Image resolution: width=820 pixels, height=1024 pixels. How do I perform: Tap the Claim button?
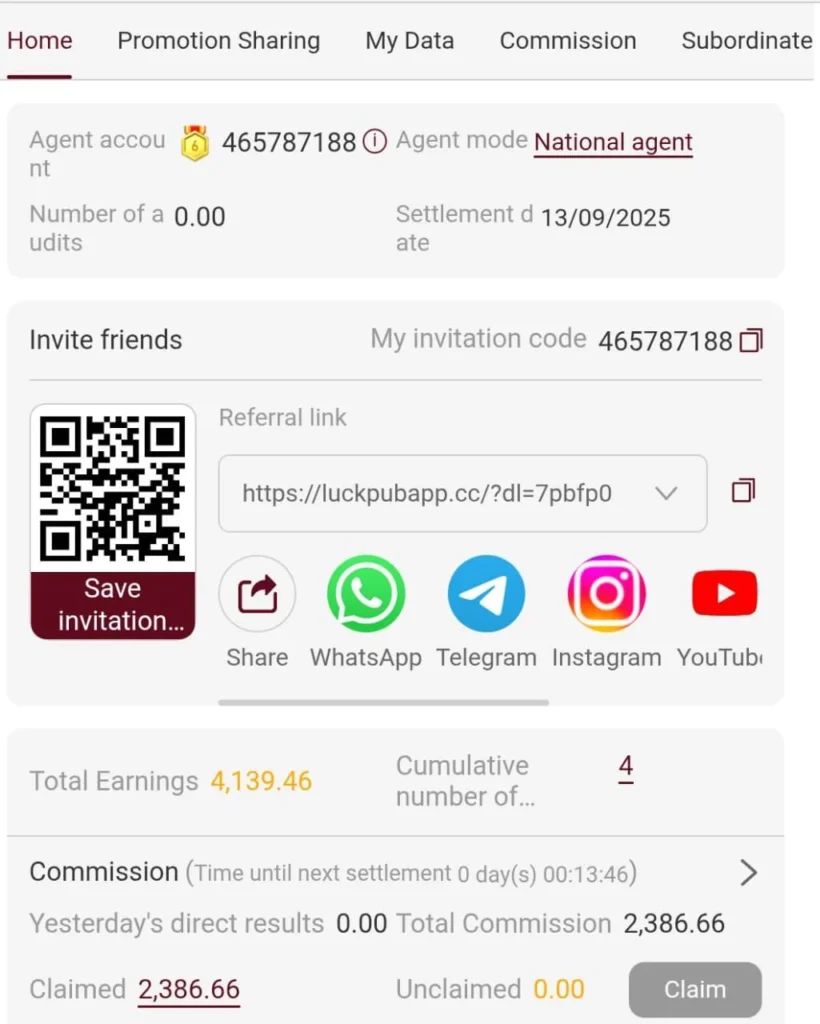point(694,990)
